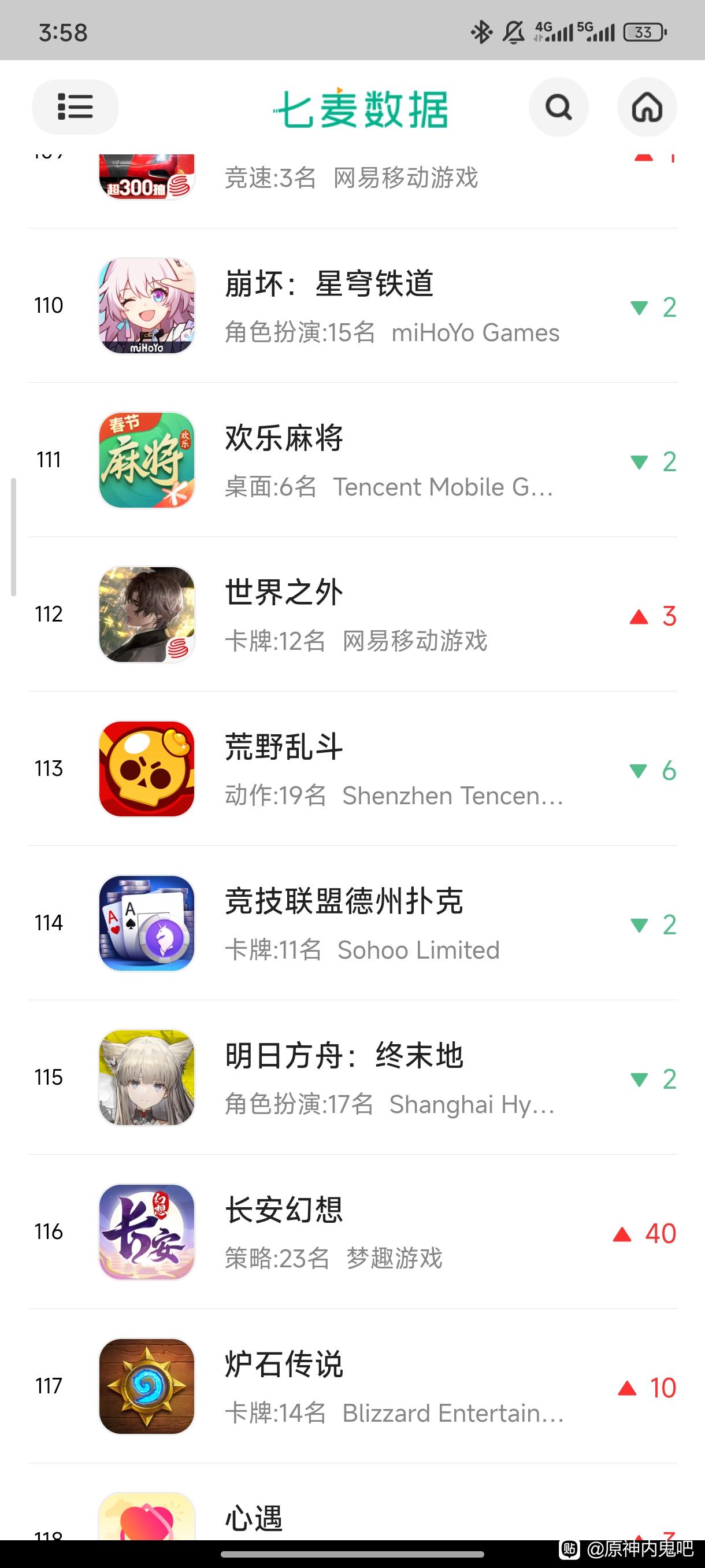Screen dimensions: 705x1568
Task: Open 崩坏：星穹铁道 app details
Action: click(353, 306)
